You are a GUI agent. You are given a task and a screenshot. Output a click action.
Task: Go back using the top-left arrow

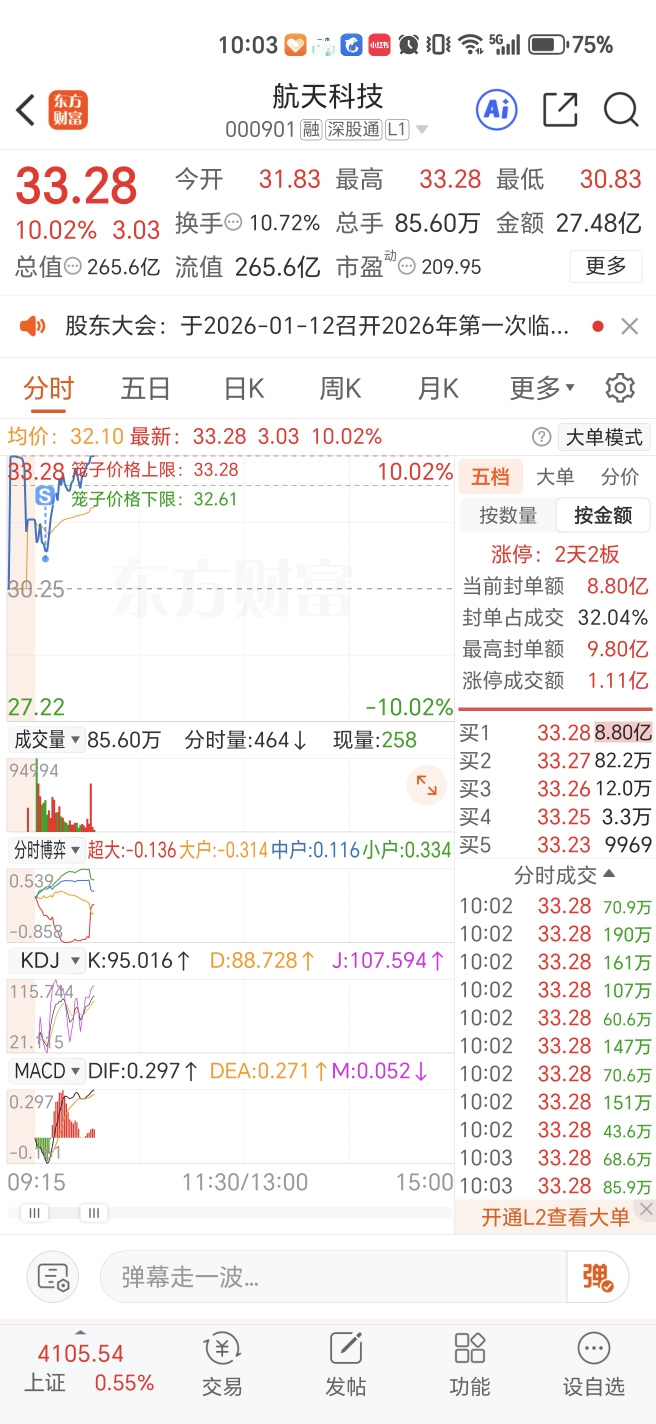(26, 110)
